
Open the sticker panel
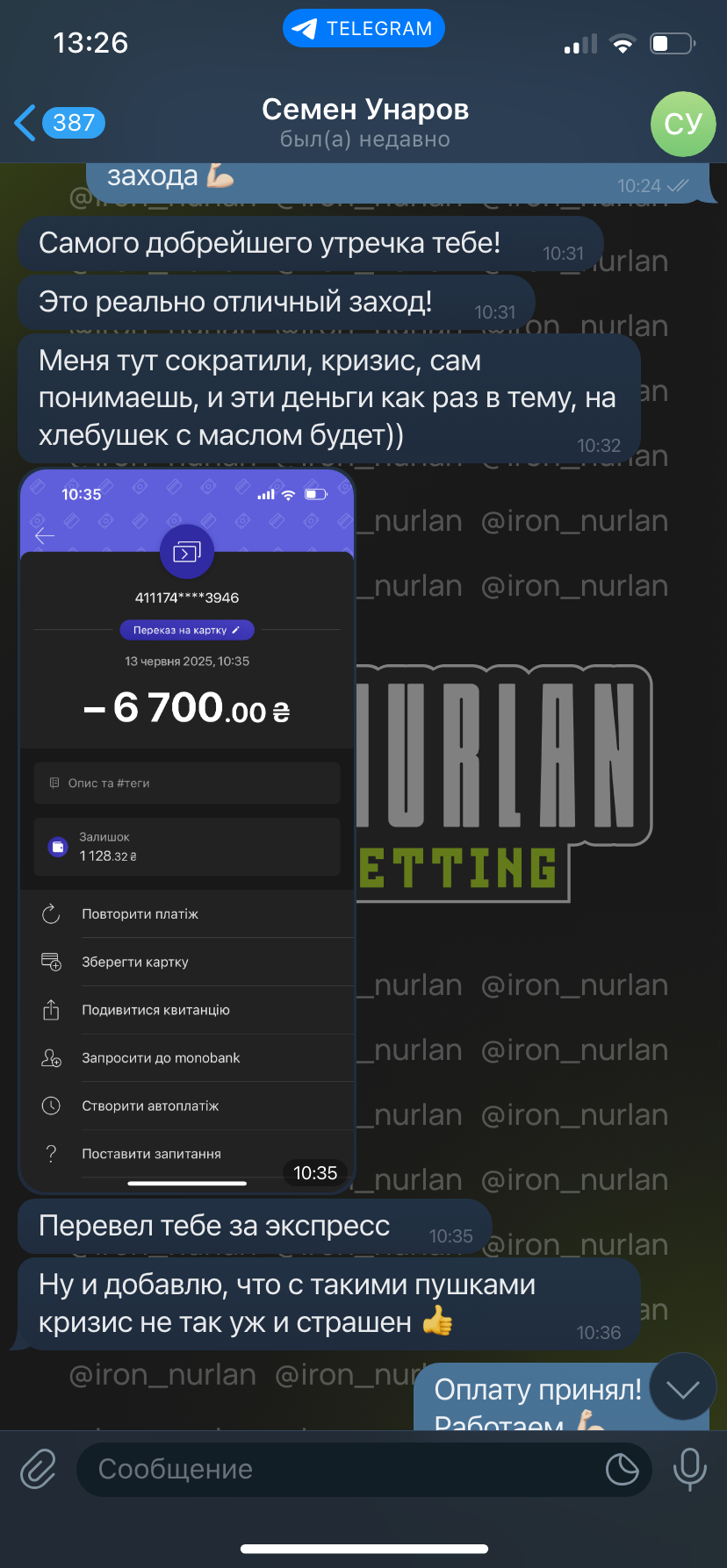click(x=623, y=1469)
